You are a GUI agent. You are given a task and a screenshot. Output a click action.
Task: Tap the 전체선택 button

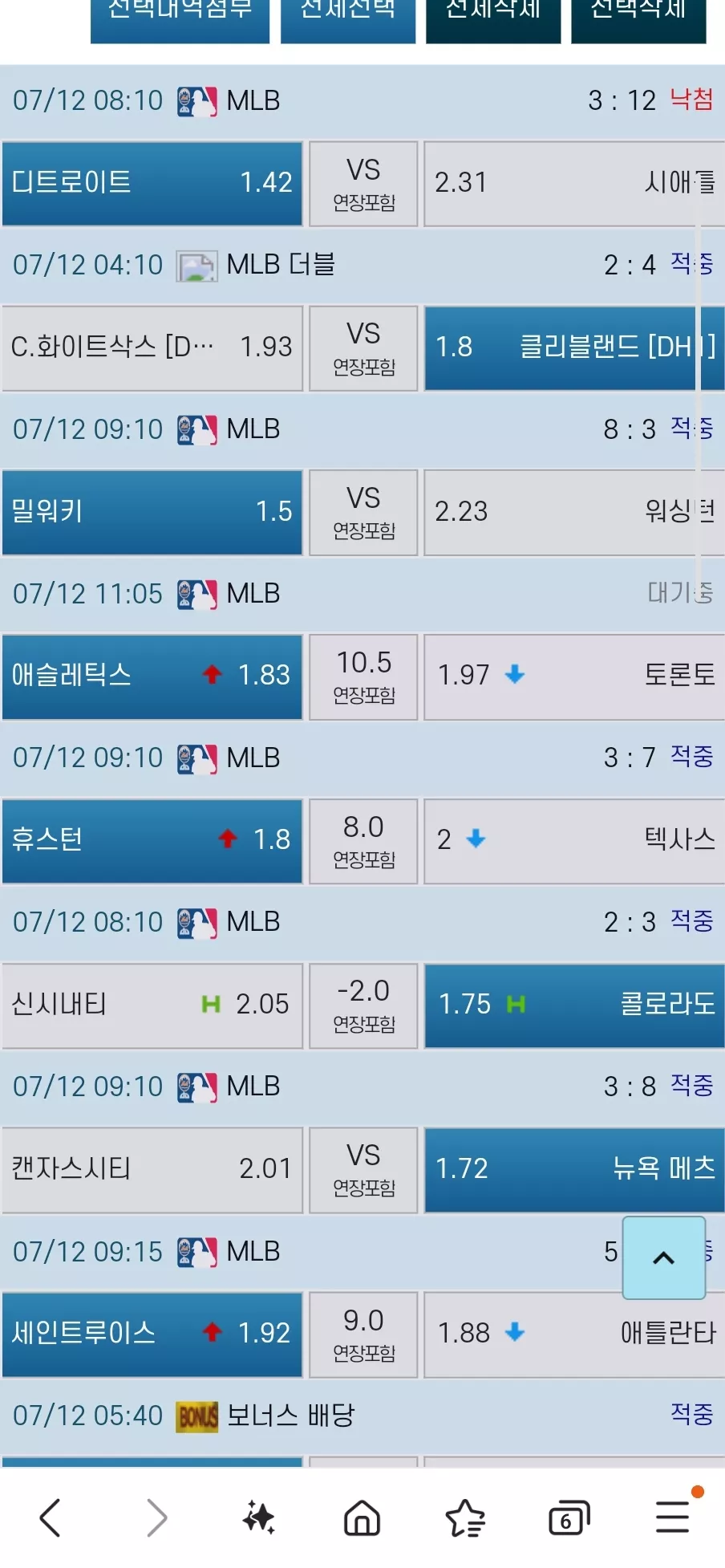point(348,19)
